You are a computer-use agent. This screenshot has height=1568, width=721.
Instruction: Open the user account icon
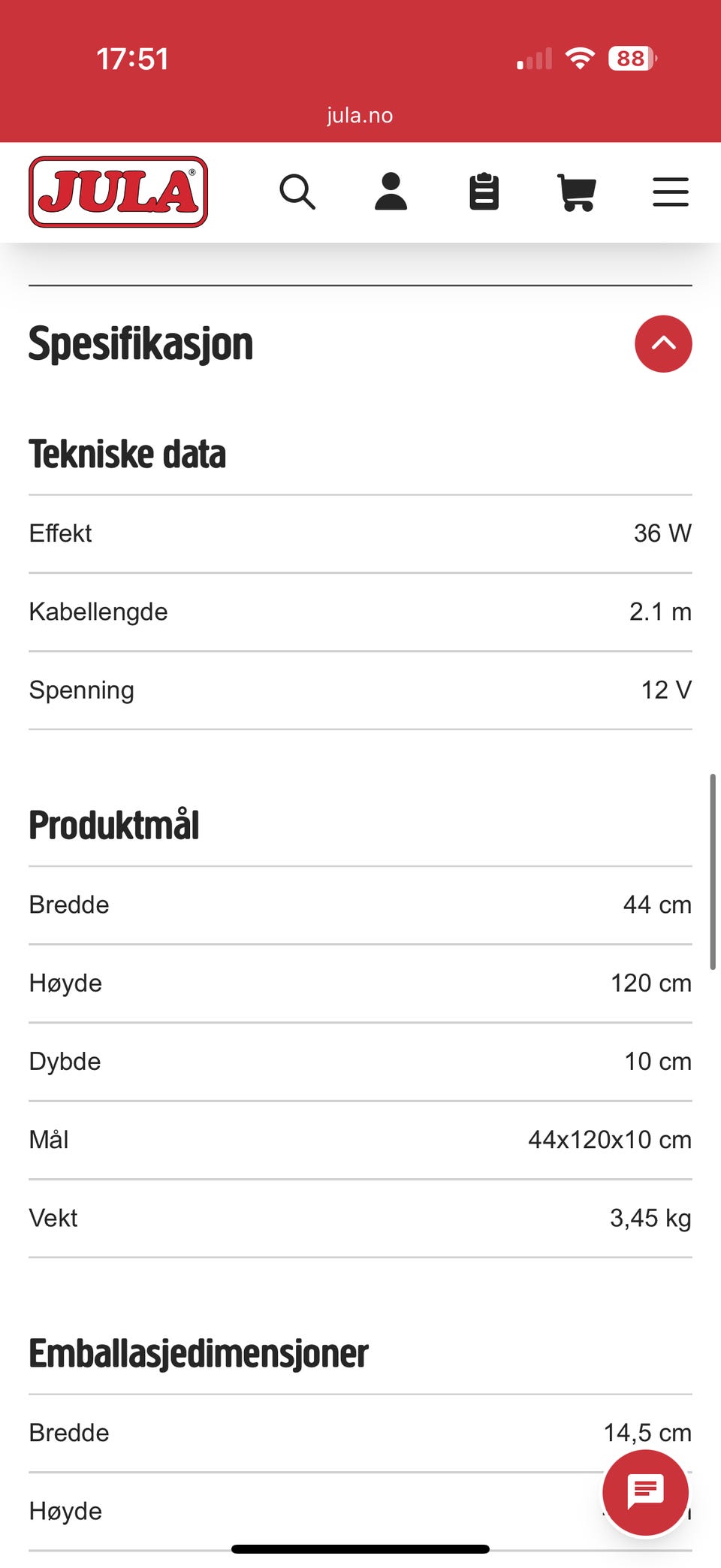[391, 192]
